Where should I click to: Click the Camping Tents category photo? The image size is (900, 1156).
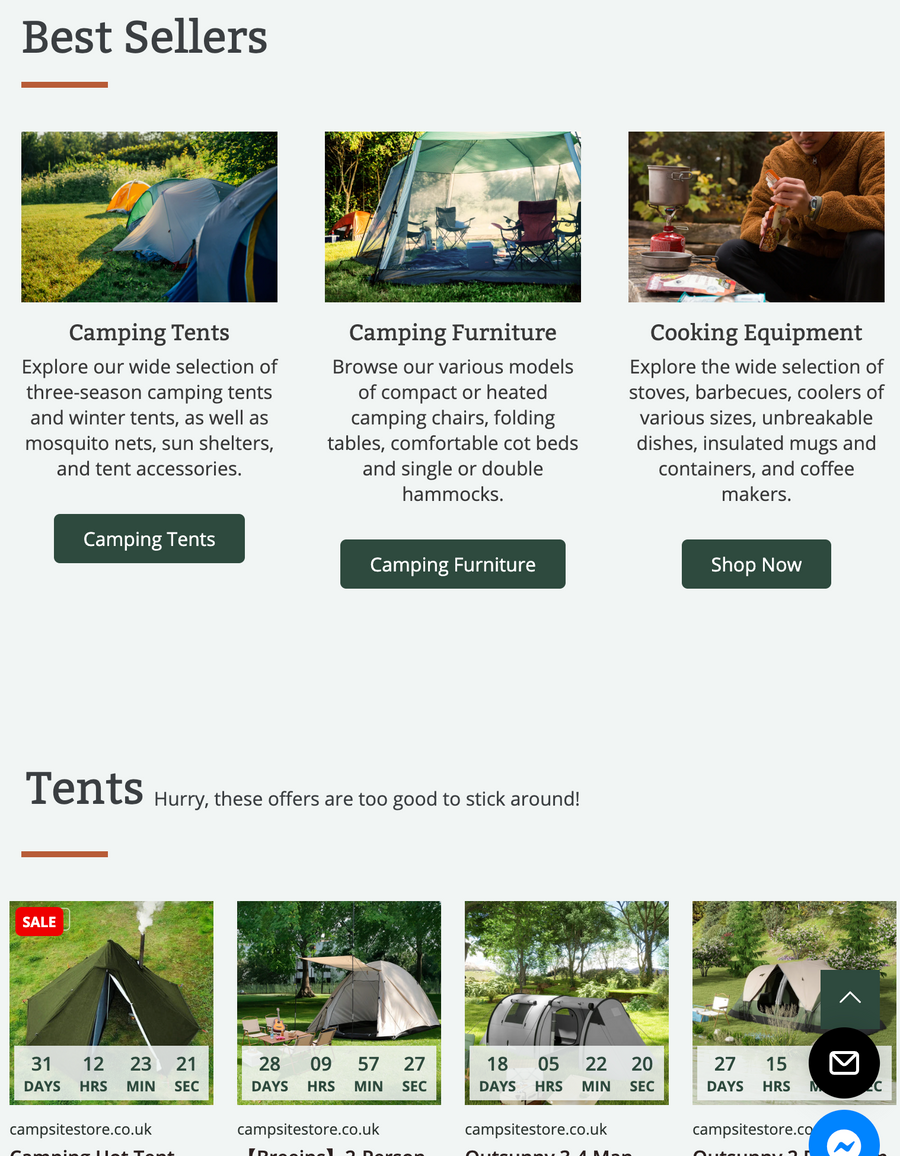click(x=149, y=216)
